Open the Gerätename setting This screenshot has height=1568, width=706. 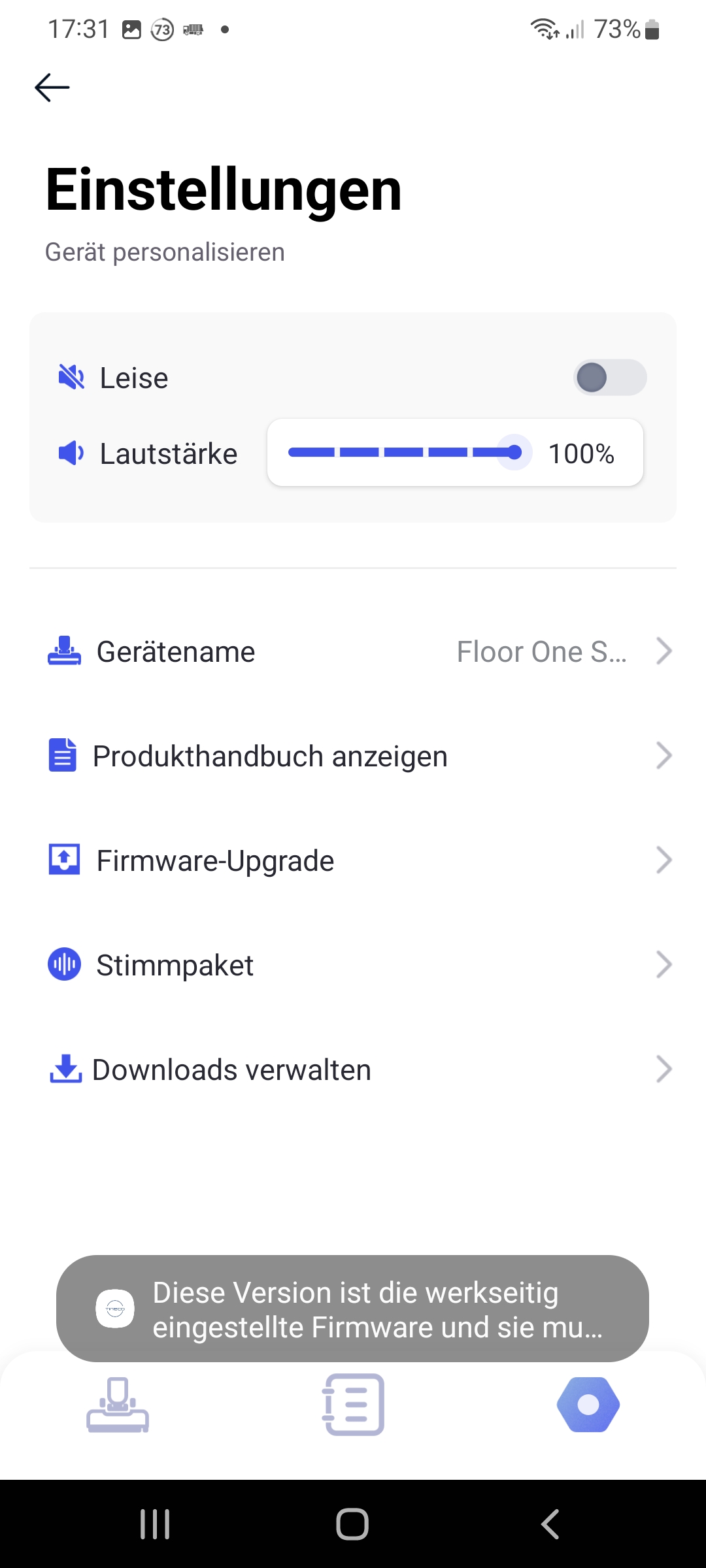(353, 651)
